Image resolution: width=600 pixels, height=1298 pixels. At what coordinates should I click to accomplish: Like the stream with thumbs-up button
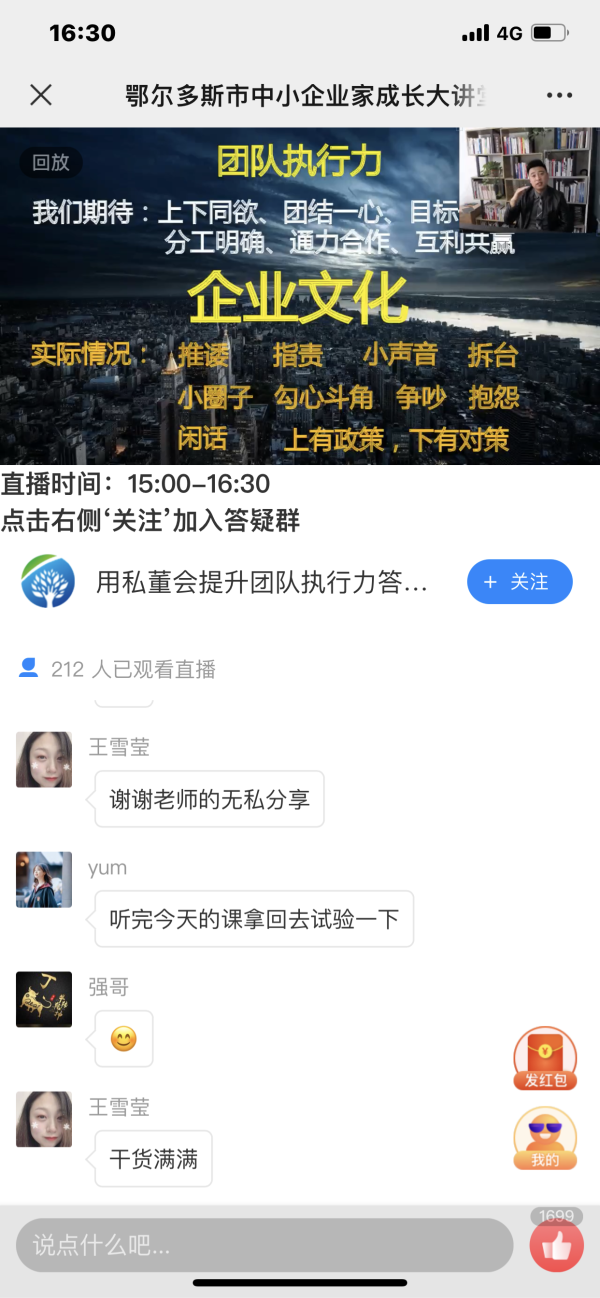point(556,1246)
